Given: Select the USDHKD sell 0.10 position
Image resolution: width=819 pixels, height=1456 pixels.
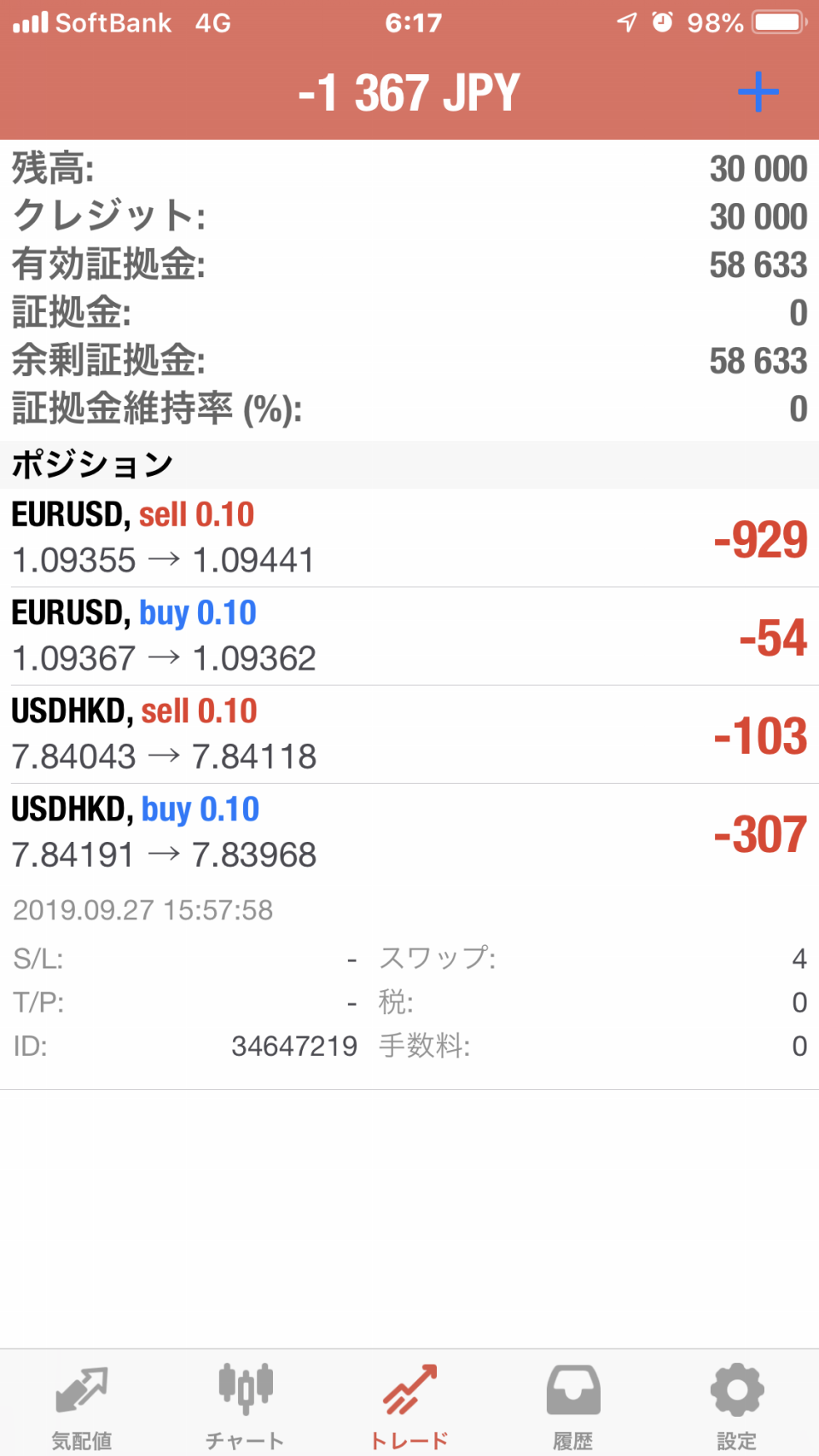Looking at the screenshot, I should pos(409,734).
